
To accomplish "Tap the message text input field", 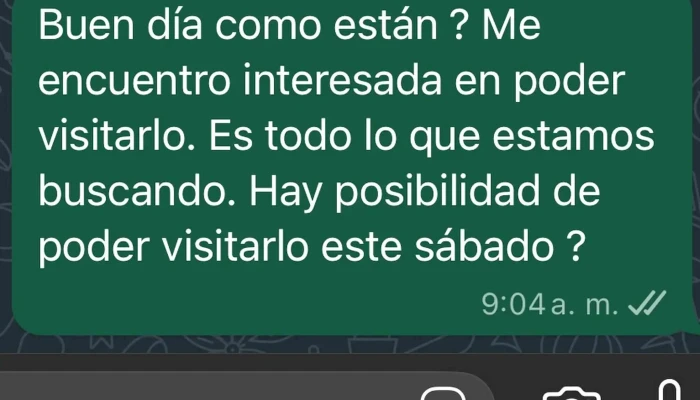I will [x=200, y=390].
